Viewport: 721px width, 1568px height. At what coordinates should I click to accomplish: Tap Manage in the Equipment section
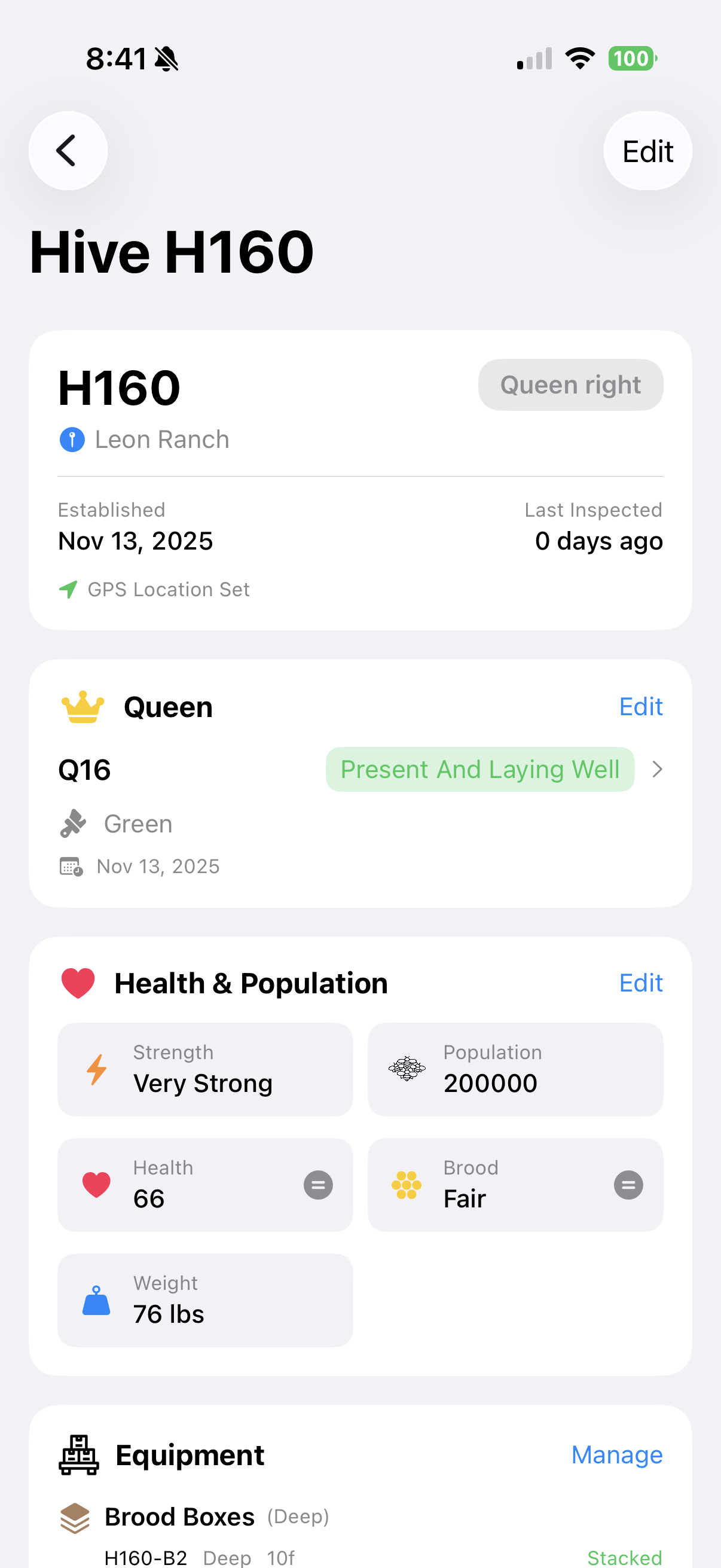point(616,1454)
